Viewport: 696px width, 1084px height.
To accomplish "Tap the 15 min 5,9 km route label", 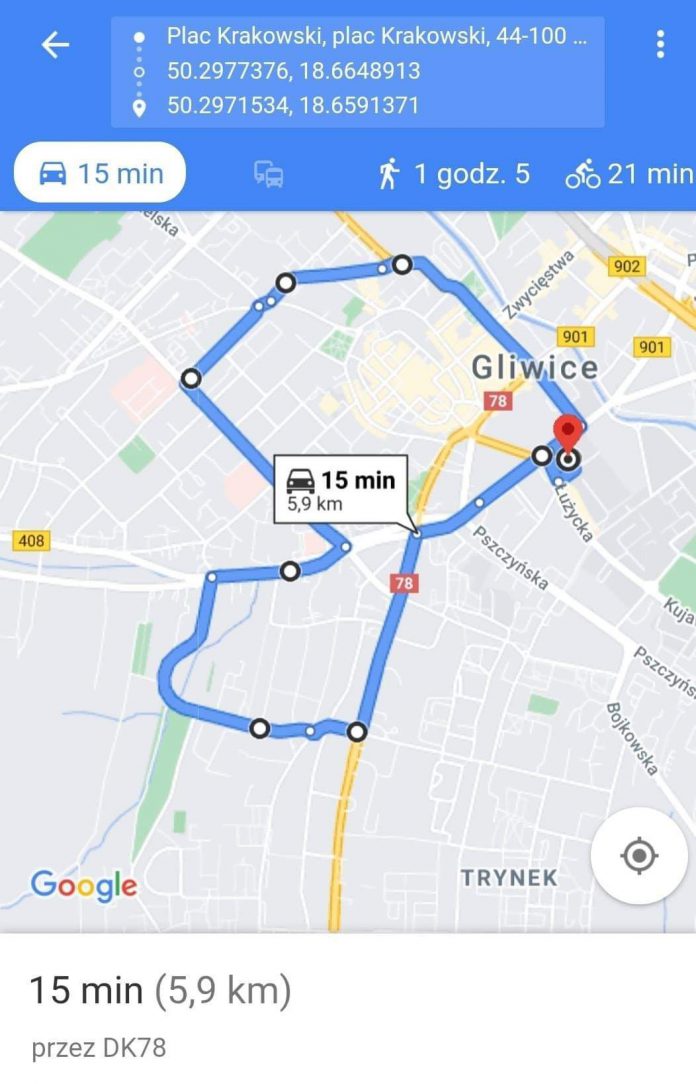I will [341, 489].
